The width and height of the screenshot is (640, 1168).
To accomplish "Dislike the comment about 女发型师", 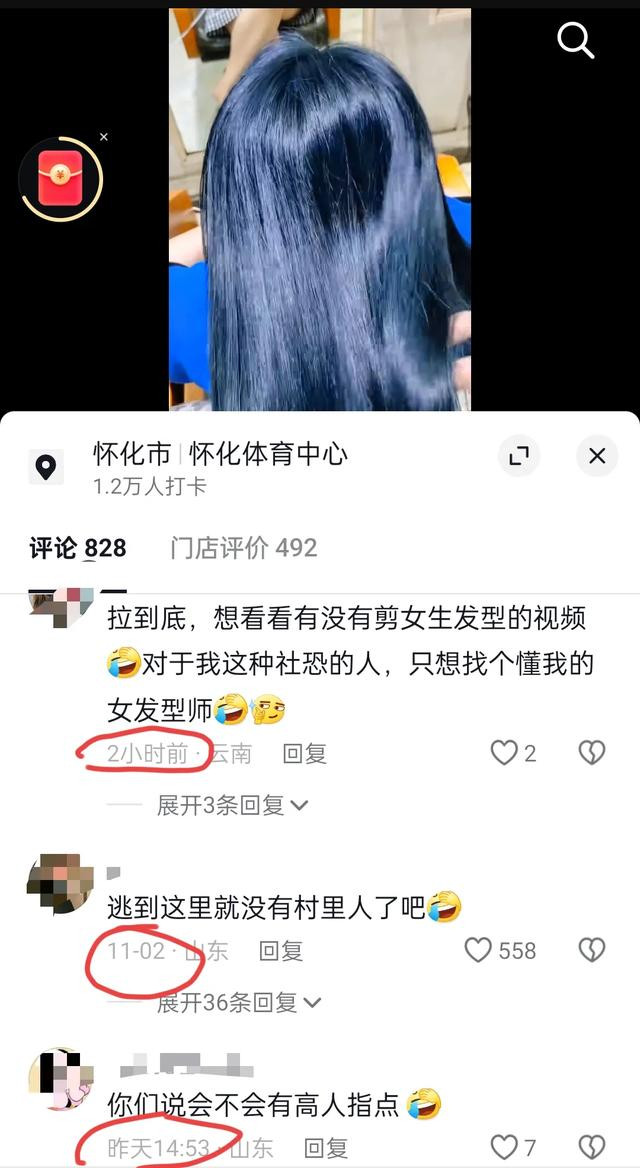I will pos(592,753).
